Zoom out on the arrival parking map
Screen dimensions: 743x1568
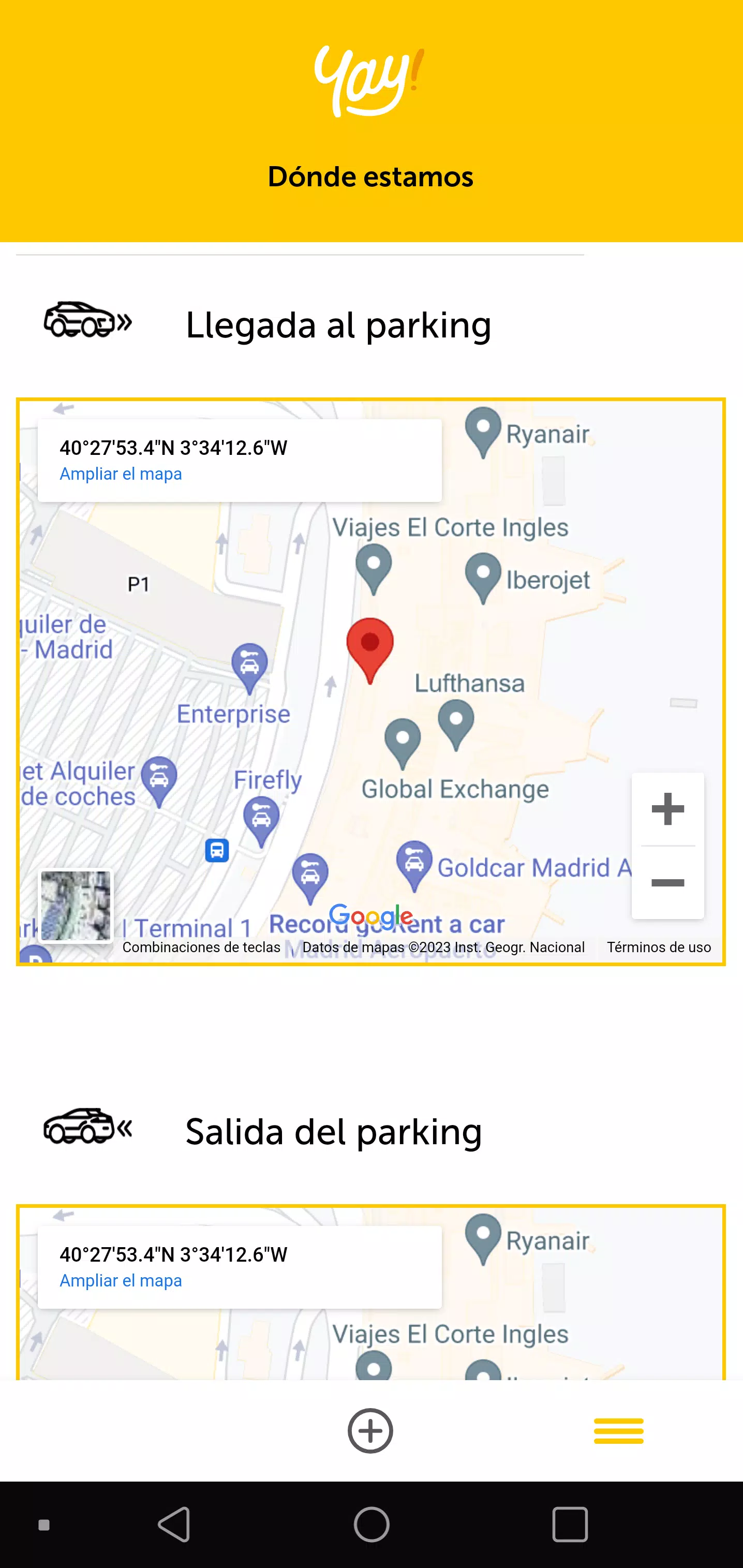click(x=667, y=883)
